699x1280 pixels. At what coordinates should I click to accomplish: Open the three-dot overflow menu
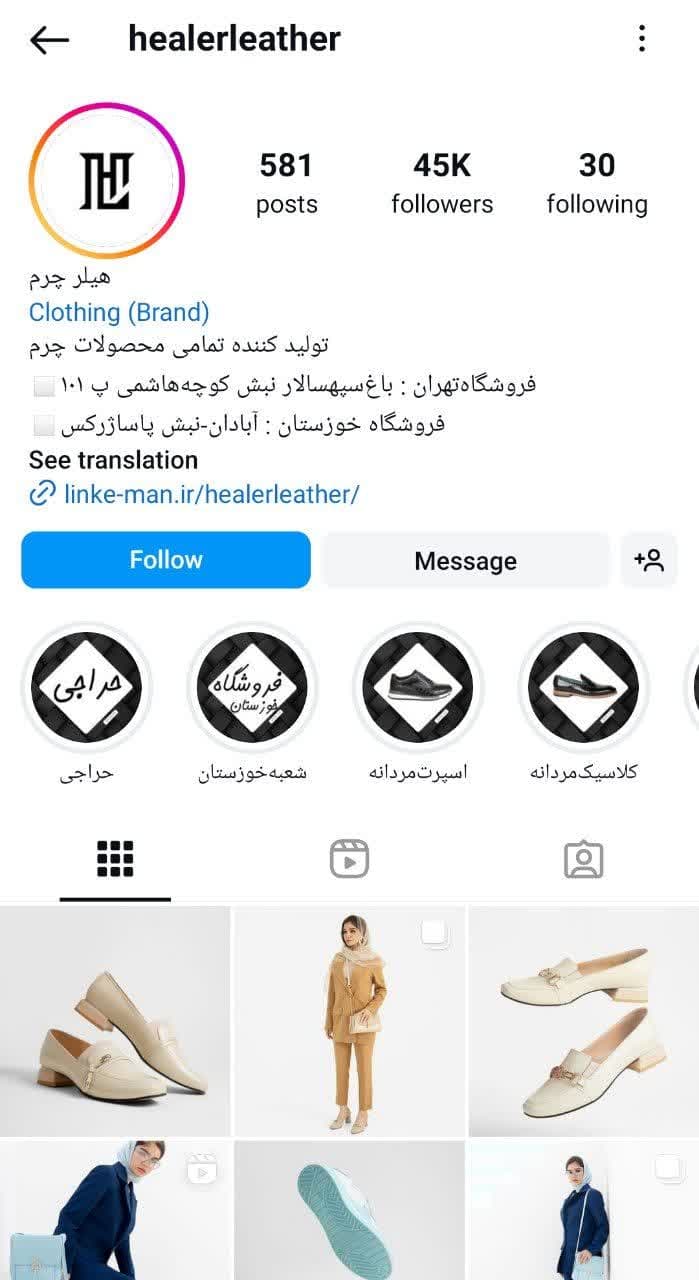[x=641, y=40]
